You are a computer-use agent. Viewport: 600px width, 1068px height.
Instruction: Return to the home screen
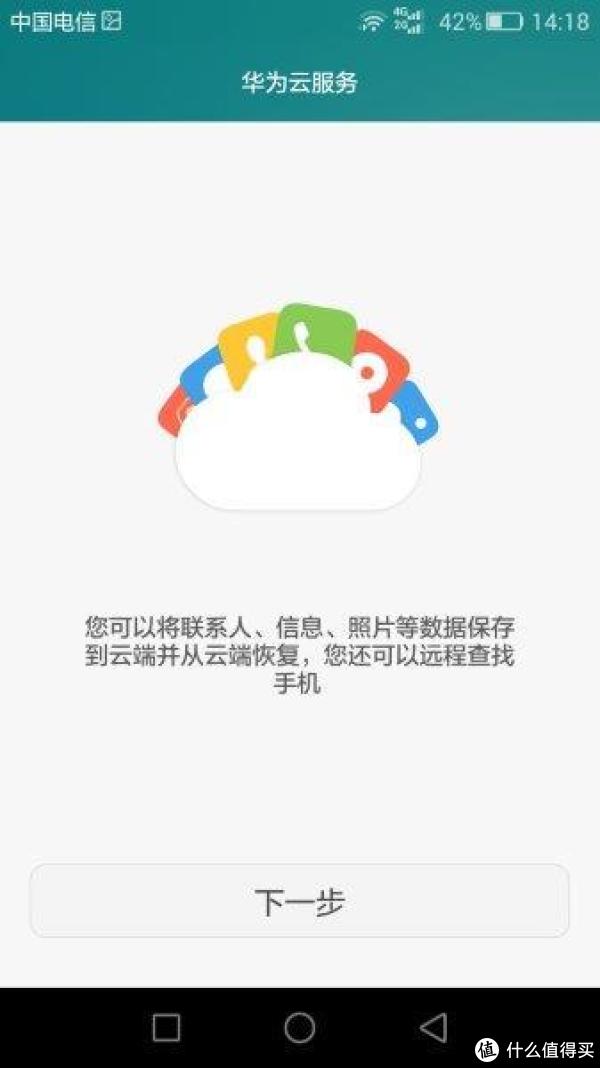299,1027
